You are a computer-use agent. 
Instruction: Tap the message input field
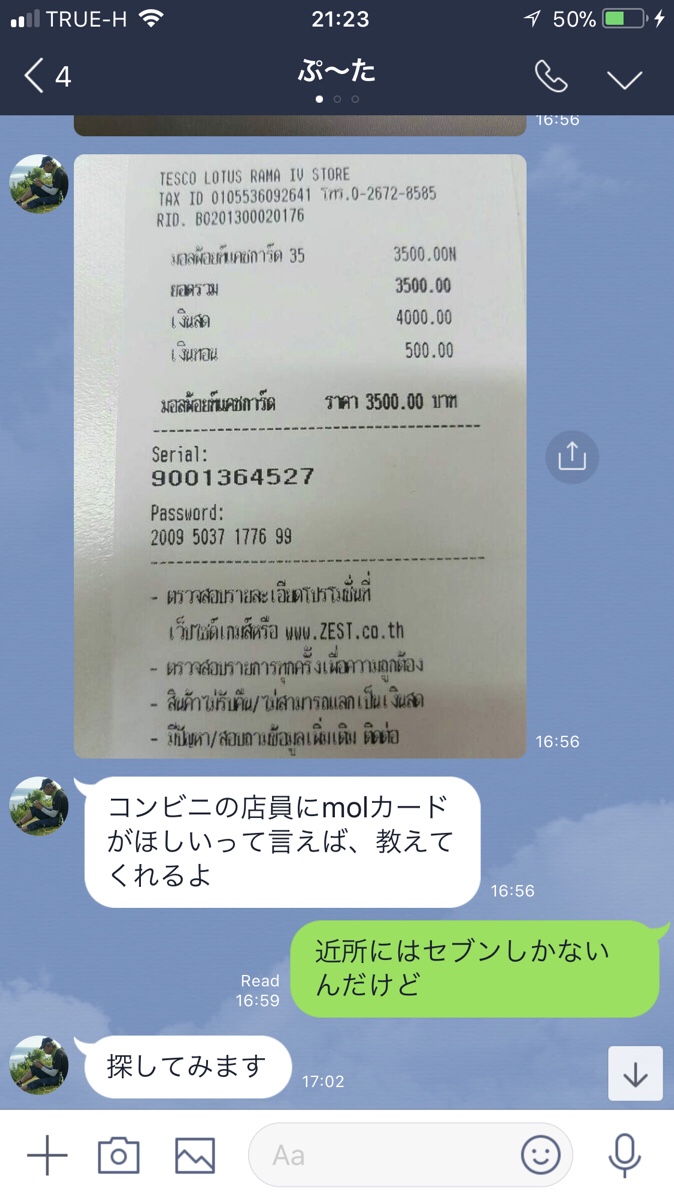[410, 1156]
